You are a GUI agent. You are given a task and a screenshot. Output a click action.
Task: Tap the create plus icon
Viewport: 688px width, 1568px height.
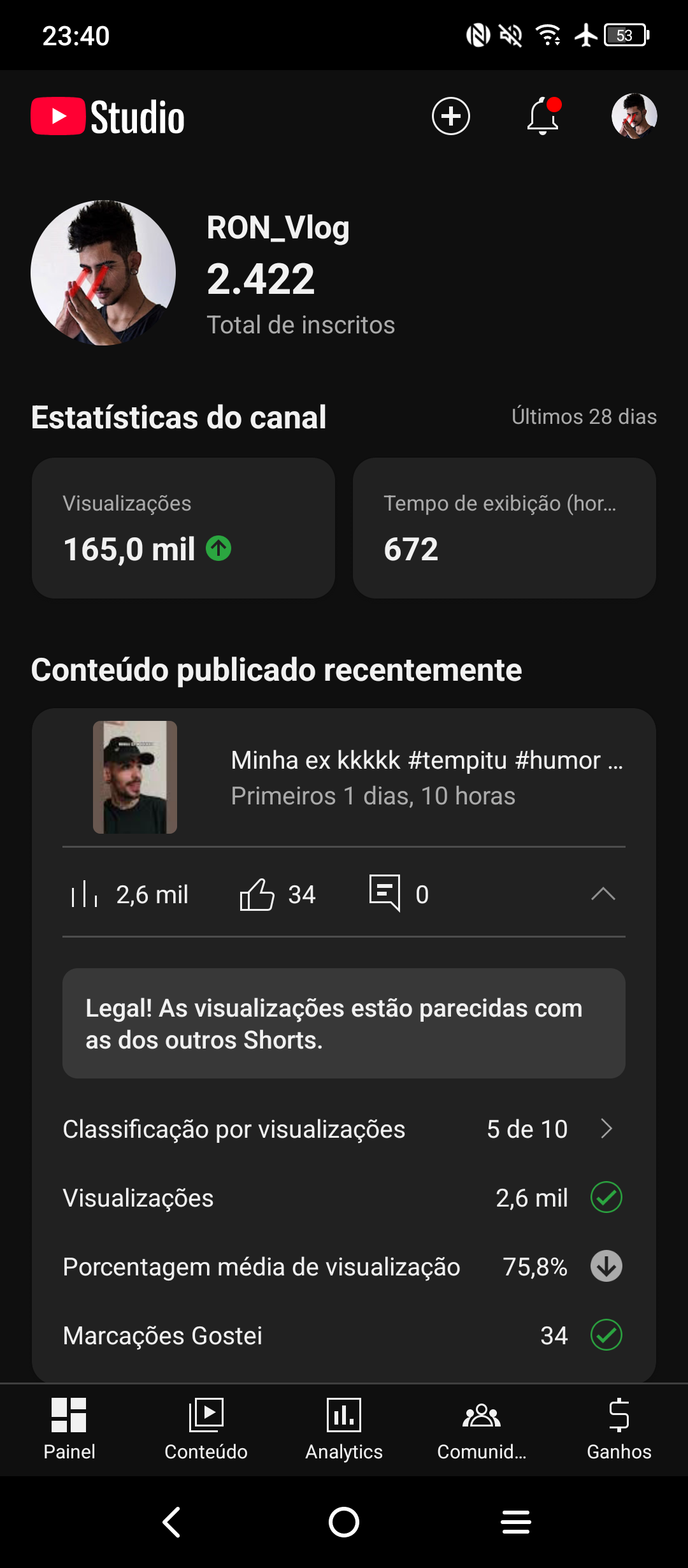point(450,116)
